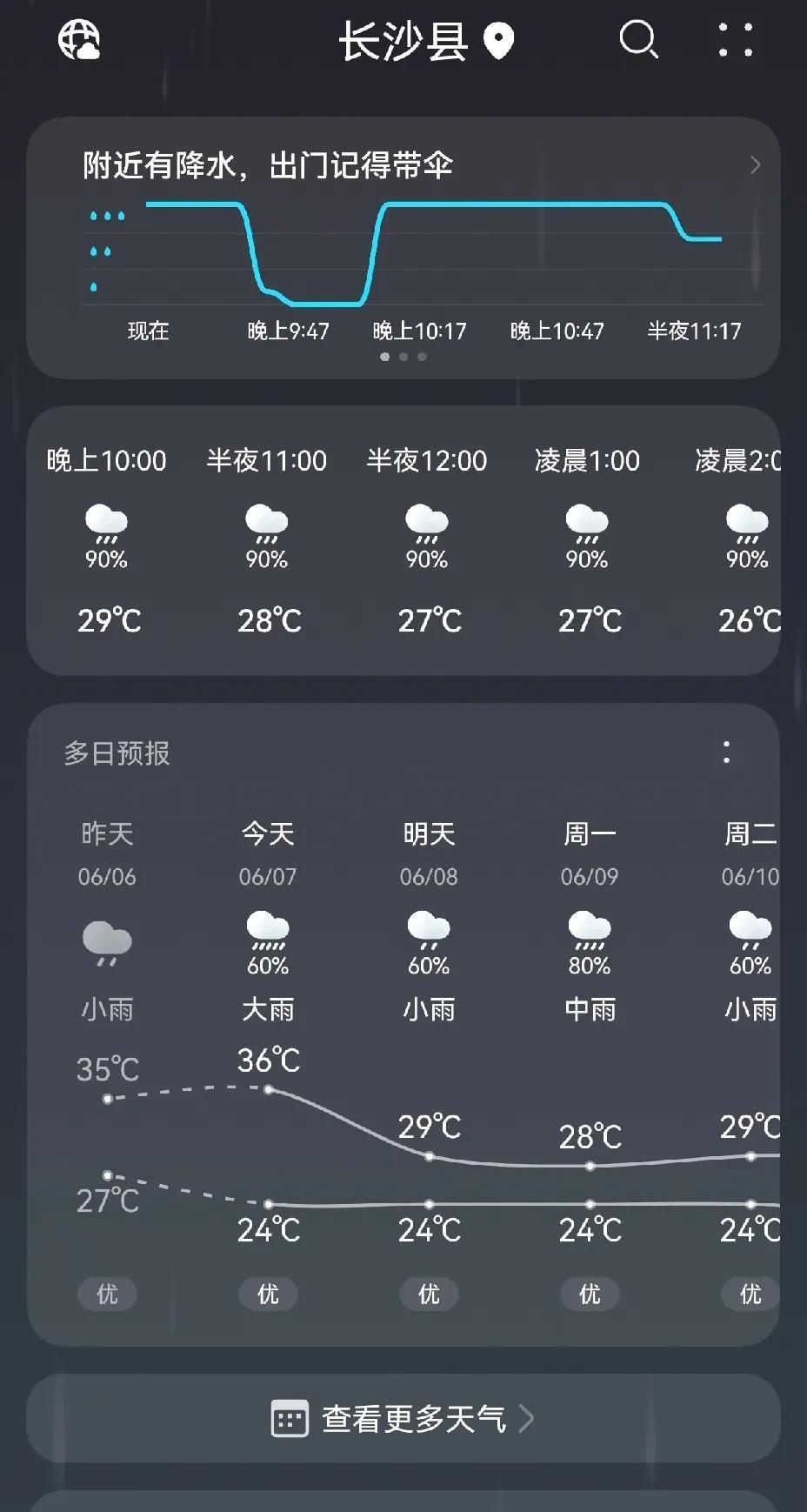The image size is (807, 1512).
Task: Open the 晚上10:00 hourly forecast
Action: (x=107, y=540)
